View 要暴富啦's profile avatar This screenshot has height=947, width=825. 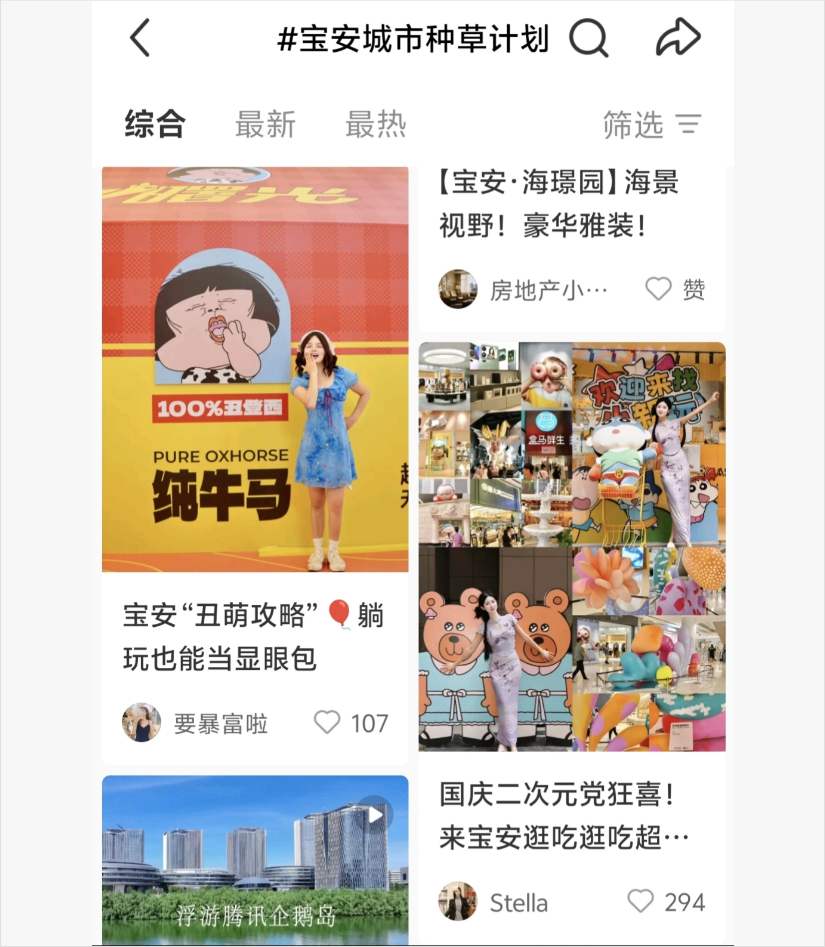142,722
